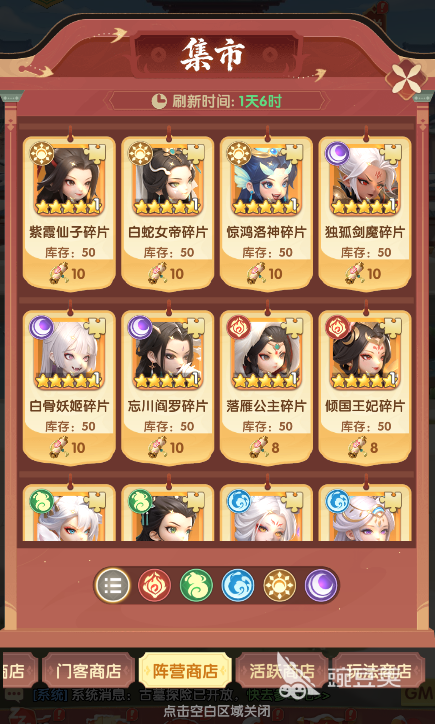Filter by the blue water faction

coord(238,586)
